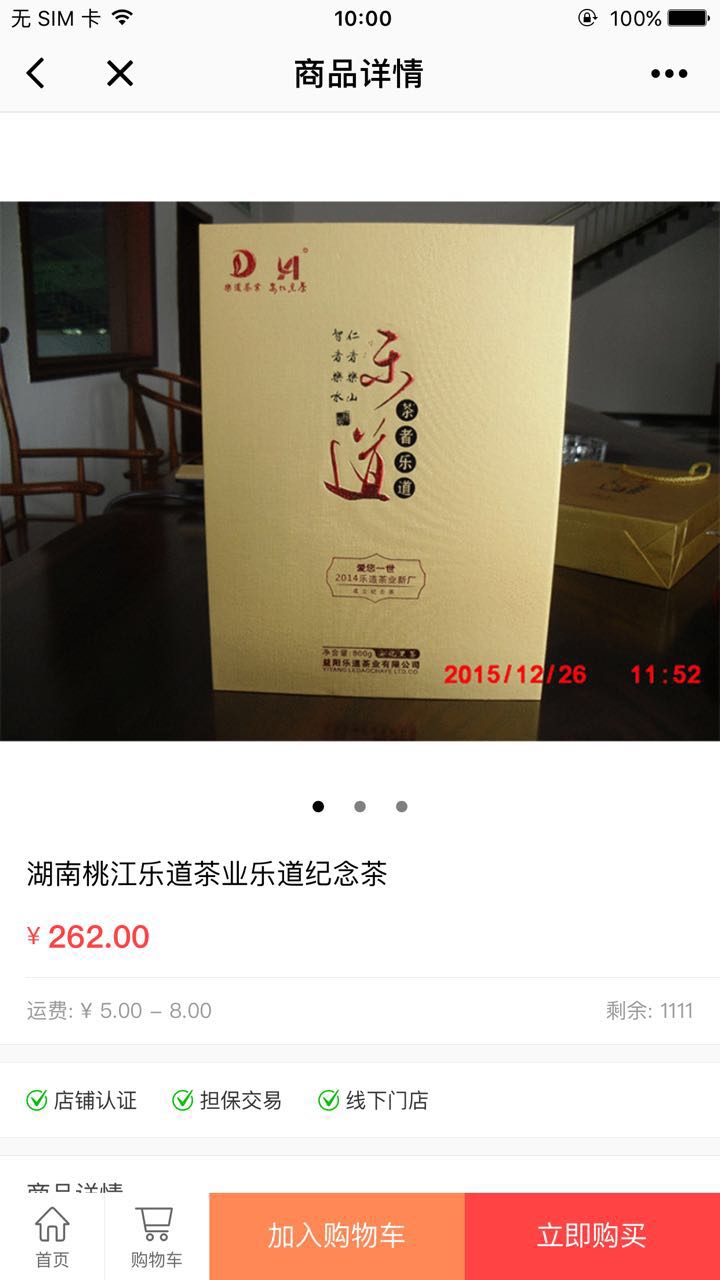Buy now with 立即购买 button
Viewport: 720px width, 1280px height.
[592, 1236]
